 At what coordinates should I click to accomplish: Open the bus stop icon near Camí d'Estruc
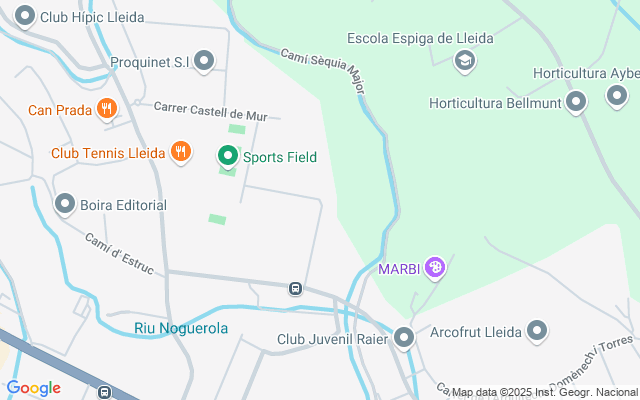[295, 289]
